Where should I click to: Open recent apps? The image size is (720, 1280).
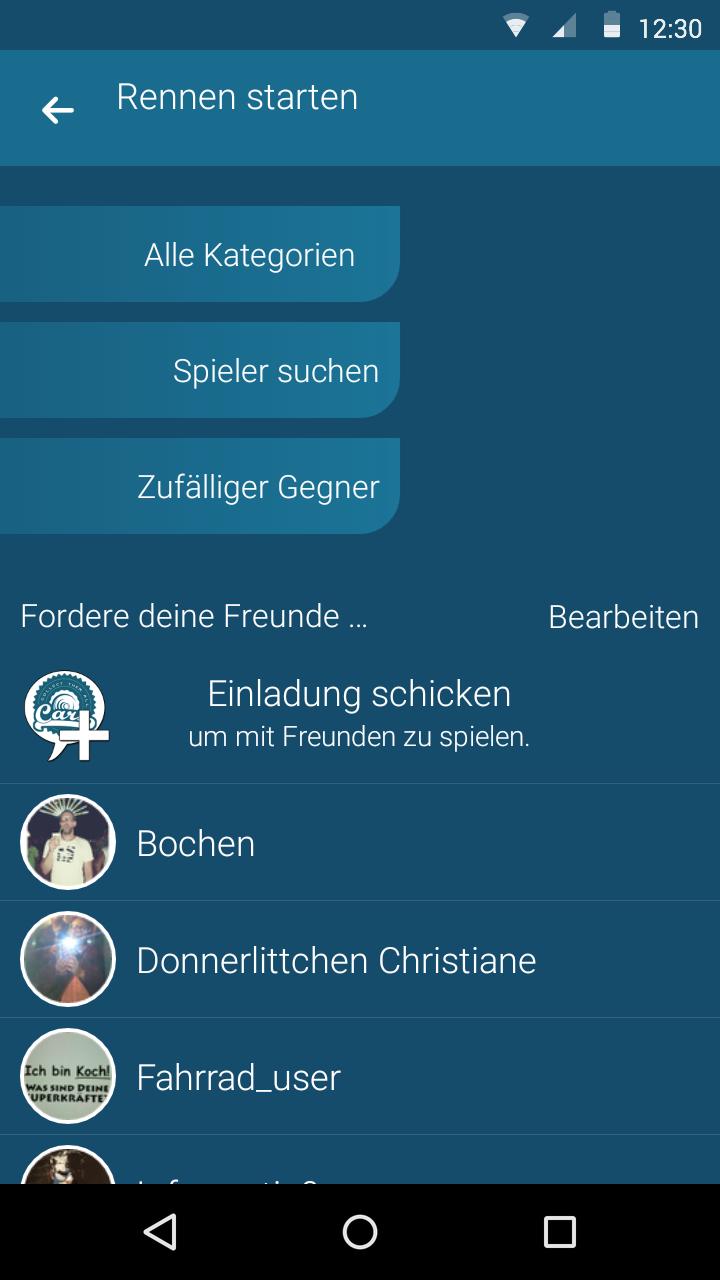tap(559, 1232)
